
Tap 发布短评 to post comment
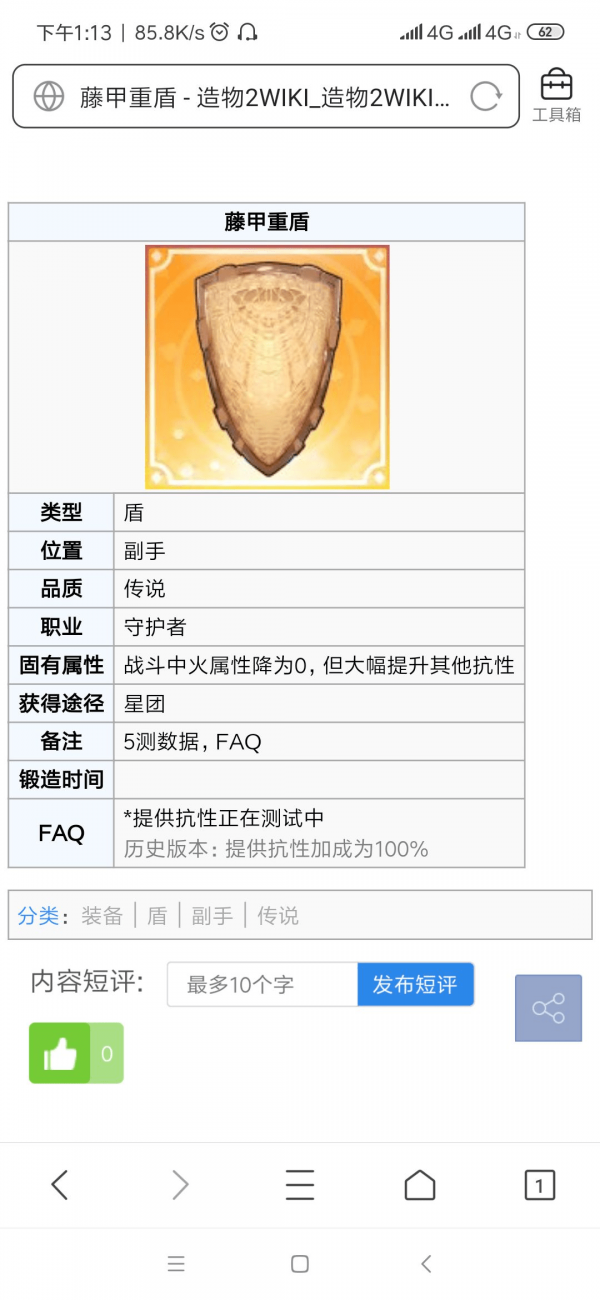click(x=415, y=985)
